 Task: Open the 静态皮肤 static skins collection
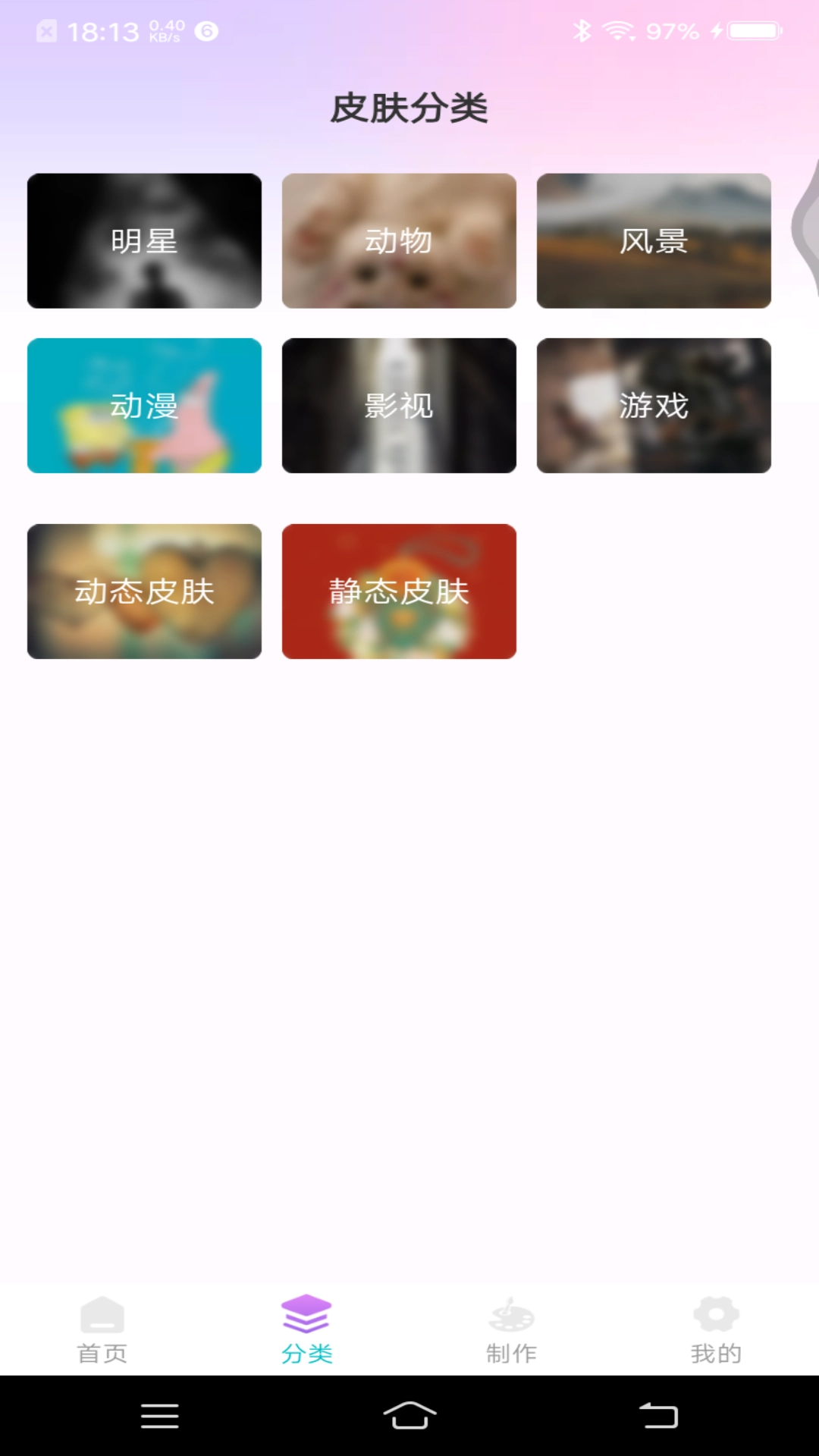point(399,591)
